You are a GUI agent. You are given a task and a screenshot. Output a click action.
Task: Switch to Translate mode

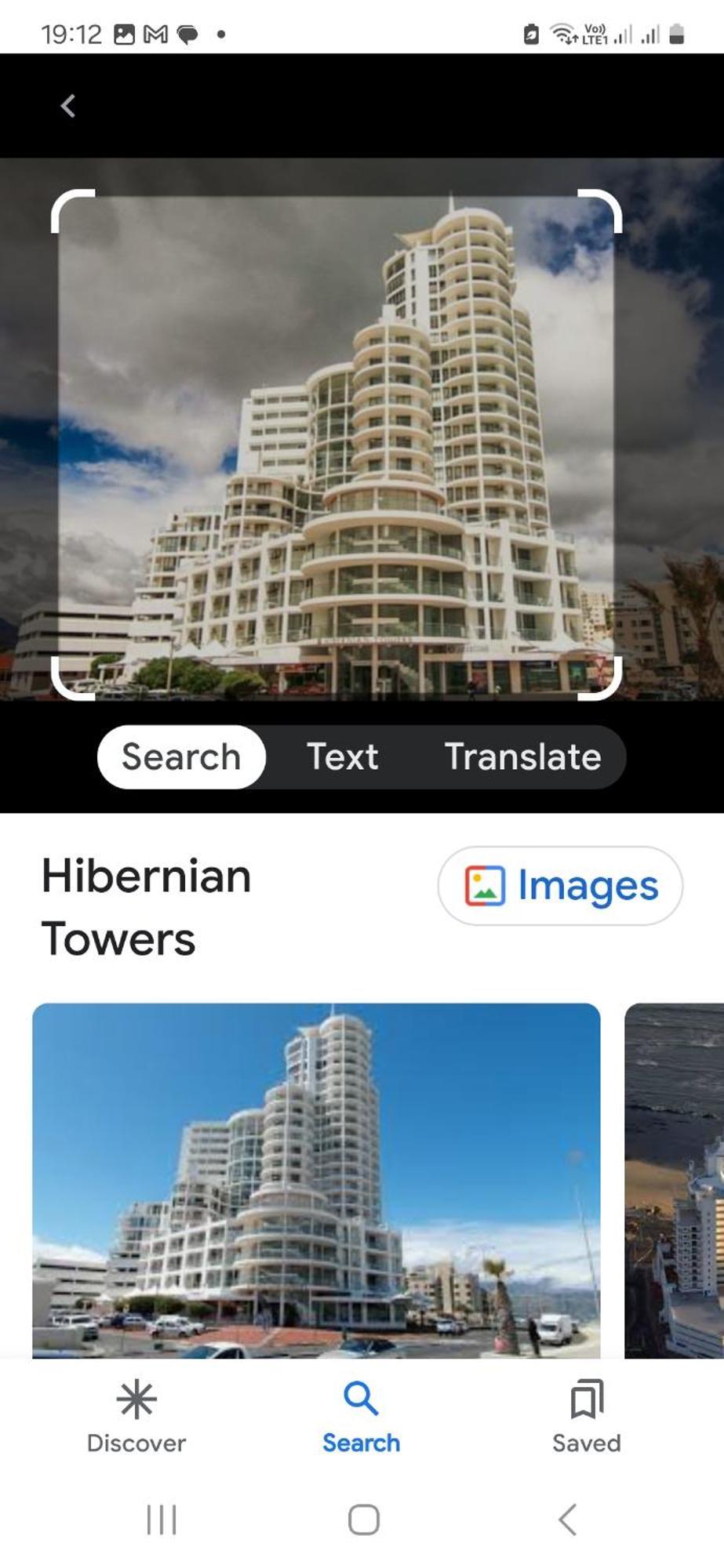tap(522, 757)
